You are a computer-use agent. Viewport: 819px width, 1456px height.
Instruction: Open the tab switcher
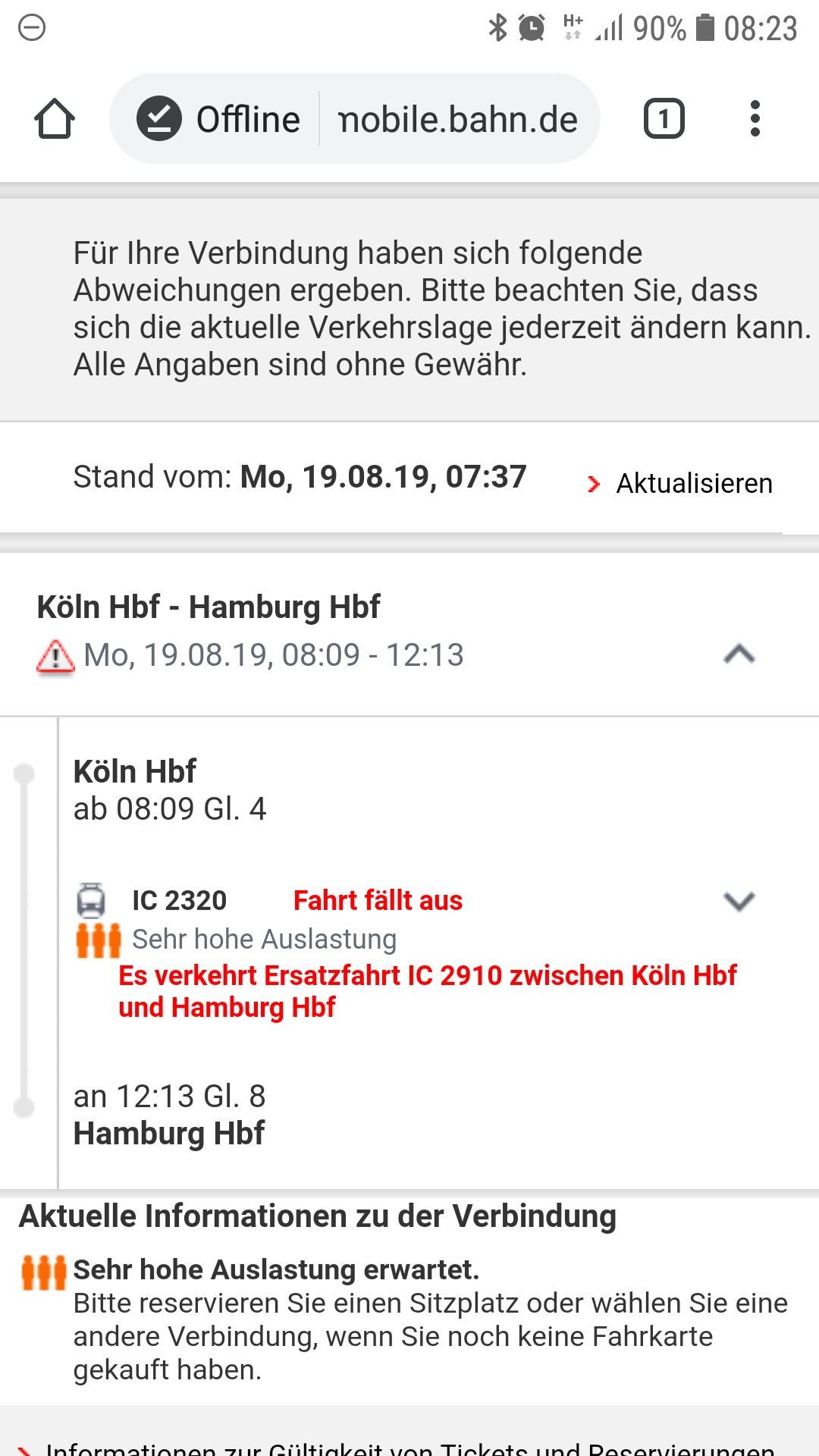664,119
